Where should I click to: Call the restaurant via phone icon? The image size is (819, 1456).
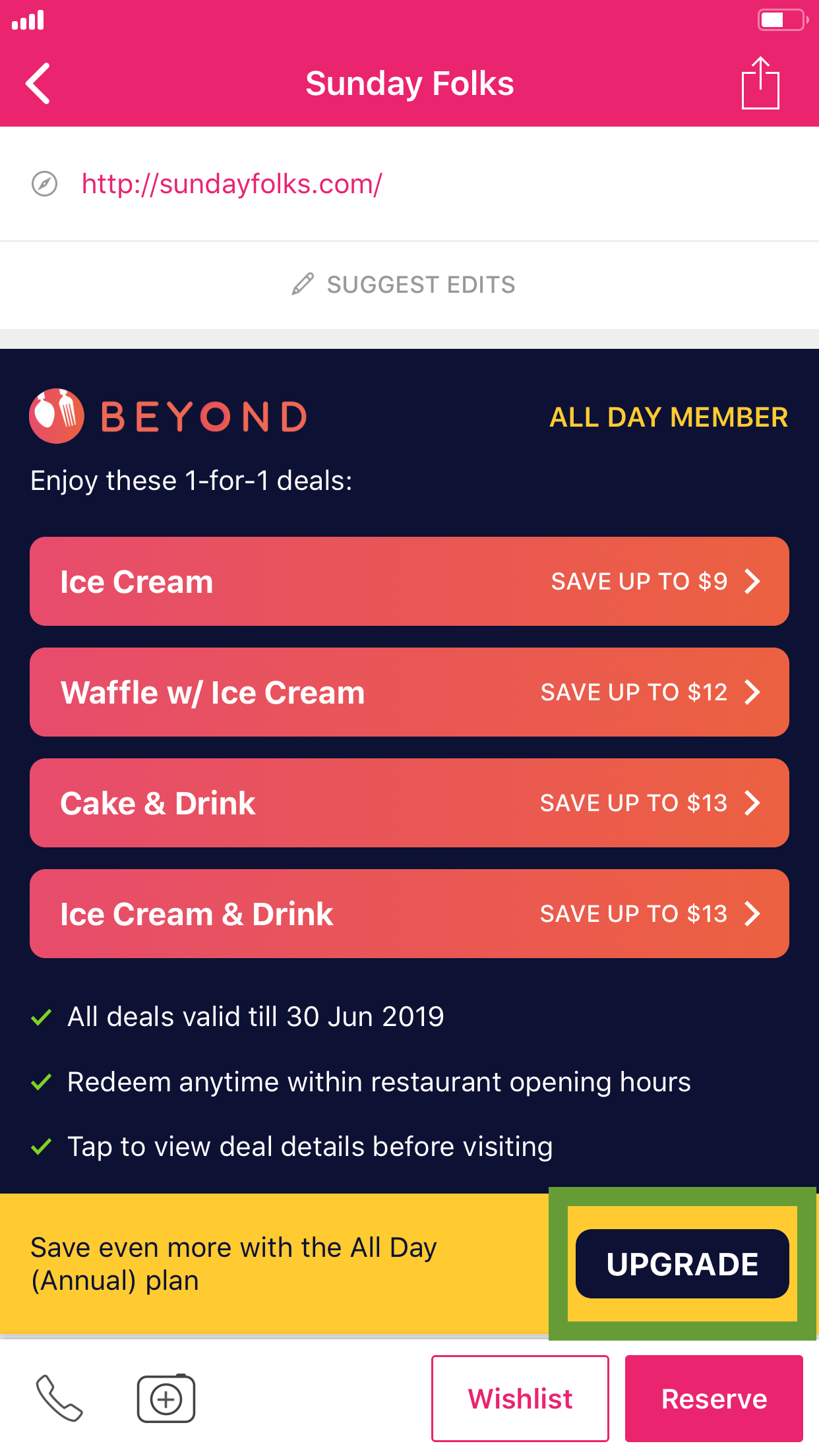coord(59,1398)
